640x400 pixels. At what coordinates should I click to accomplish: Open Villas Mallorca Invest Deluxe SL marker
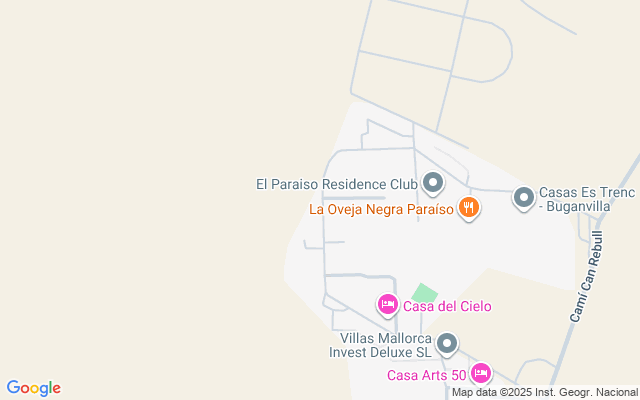click(x=448, y=344)
